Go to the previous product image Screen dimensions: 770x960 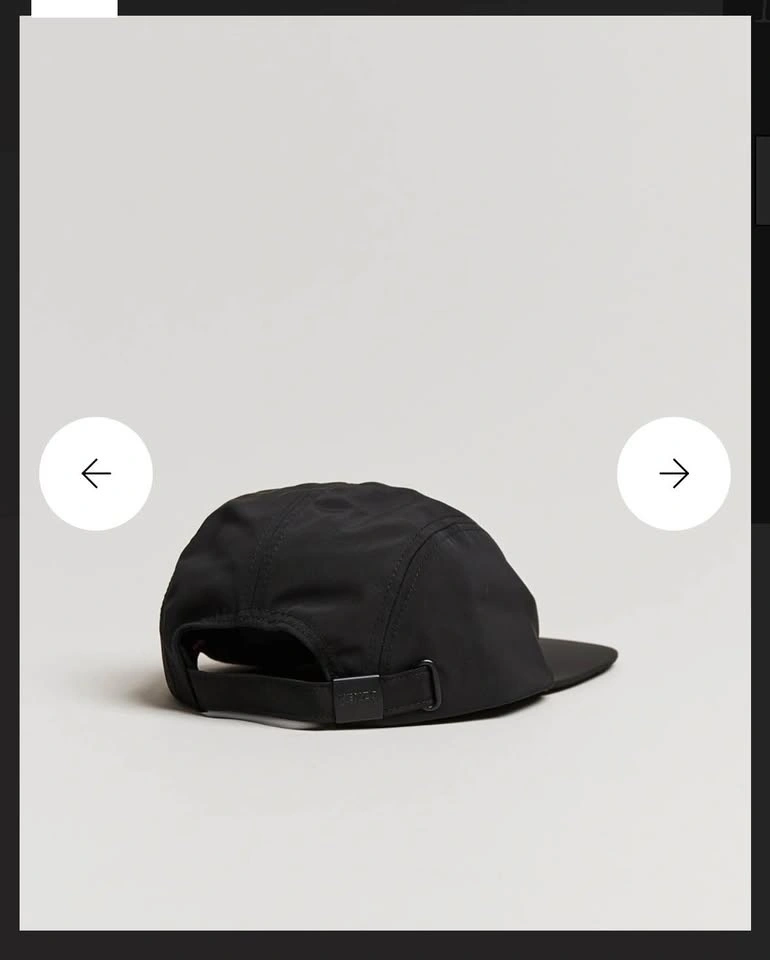point(96,473)
